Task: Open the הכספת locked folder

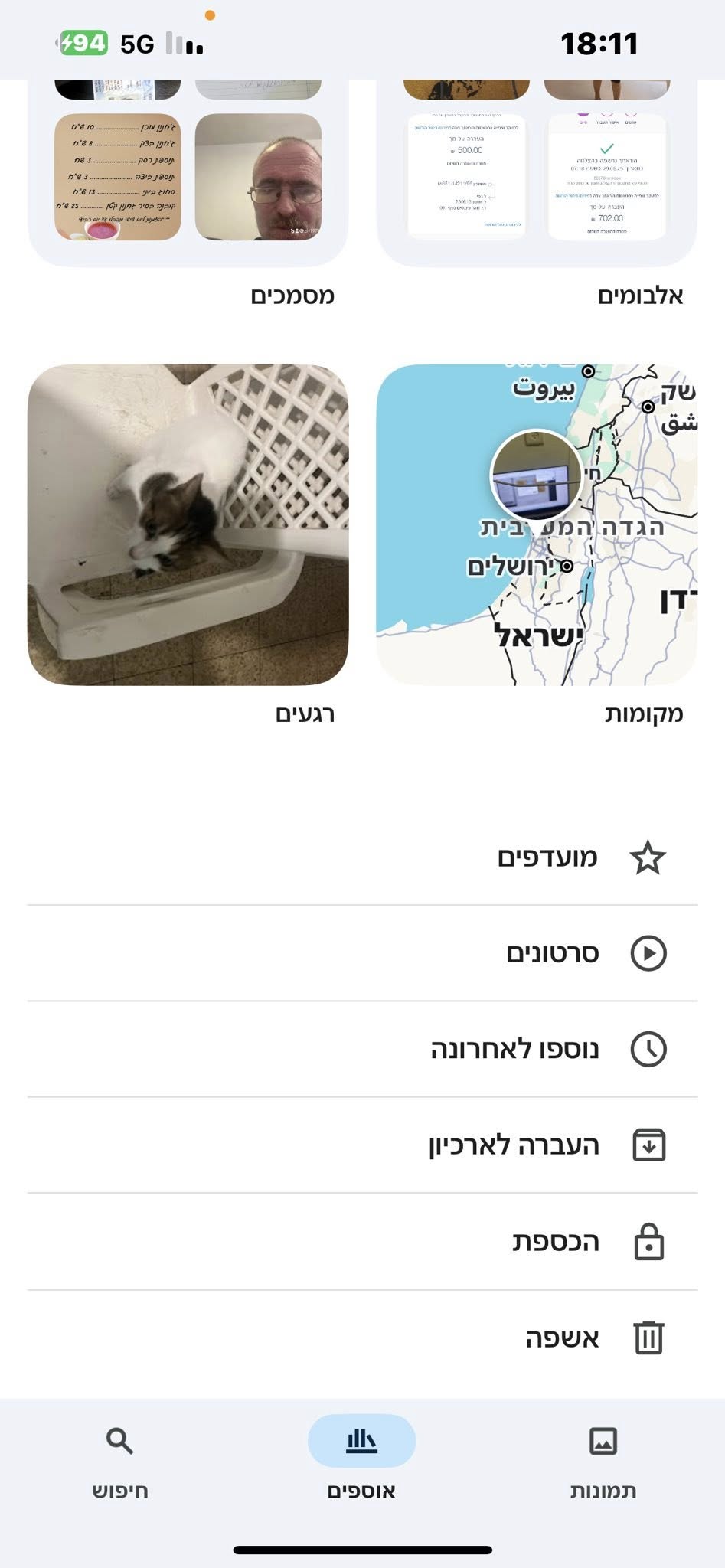Action: (362, 1242)
